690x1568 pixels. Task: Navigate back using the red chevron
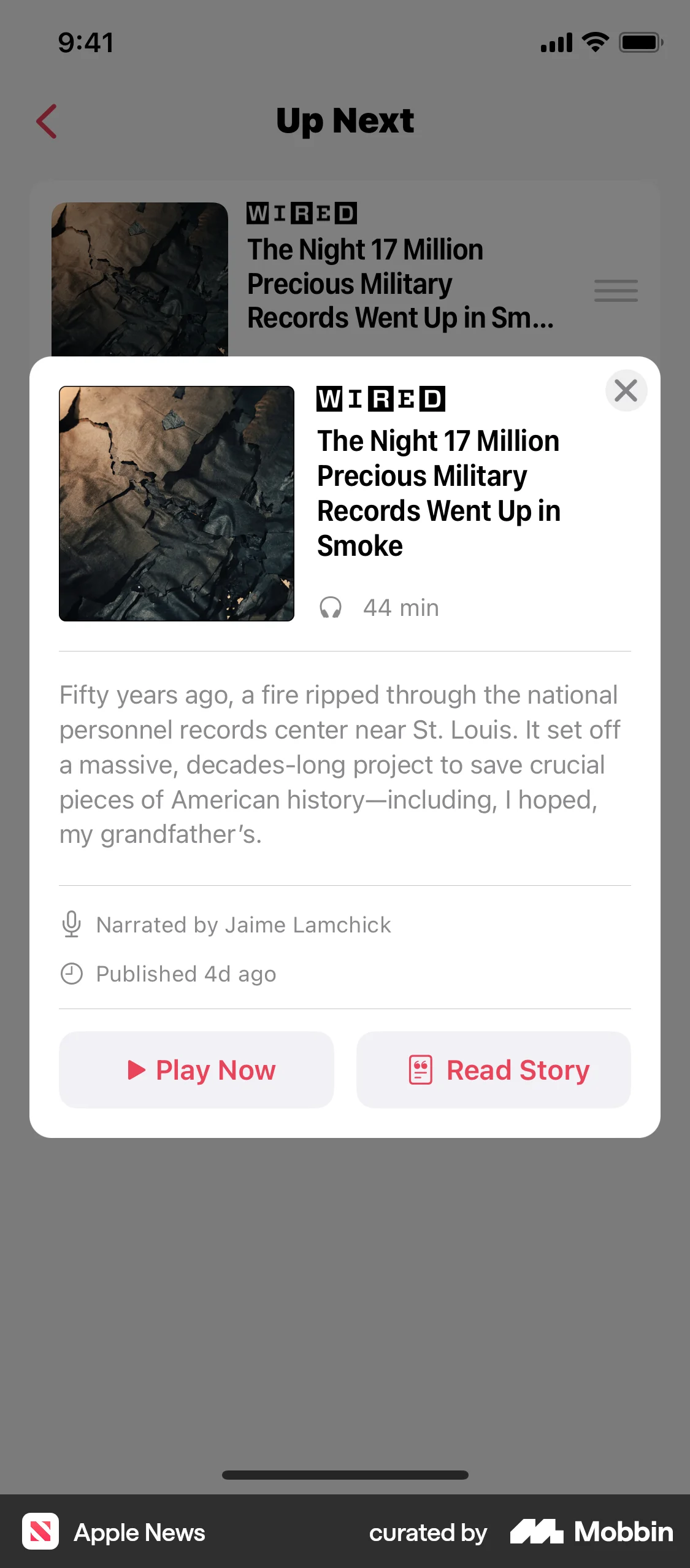pos(48,120)
